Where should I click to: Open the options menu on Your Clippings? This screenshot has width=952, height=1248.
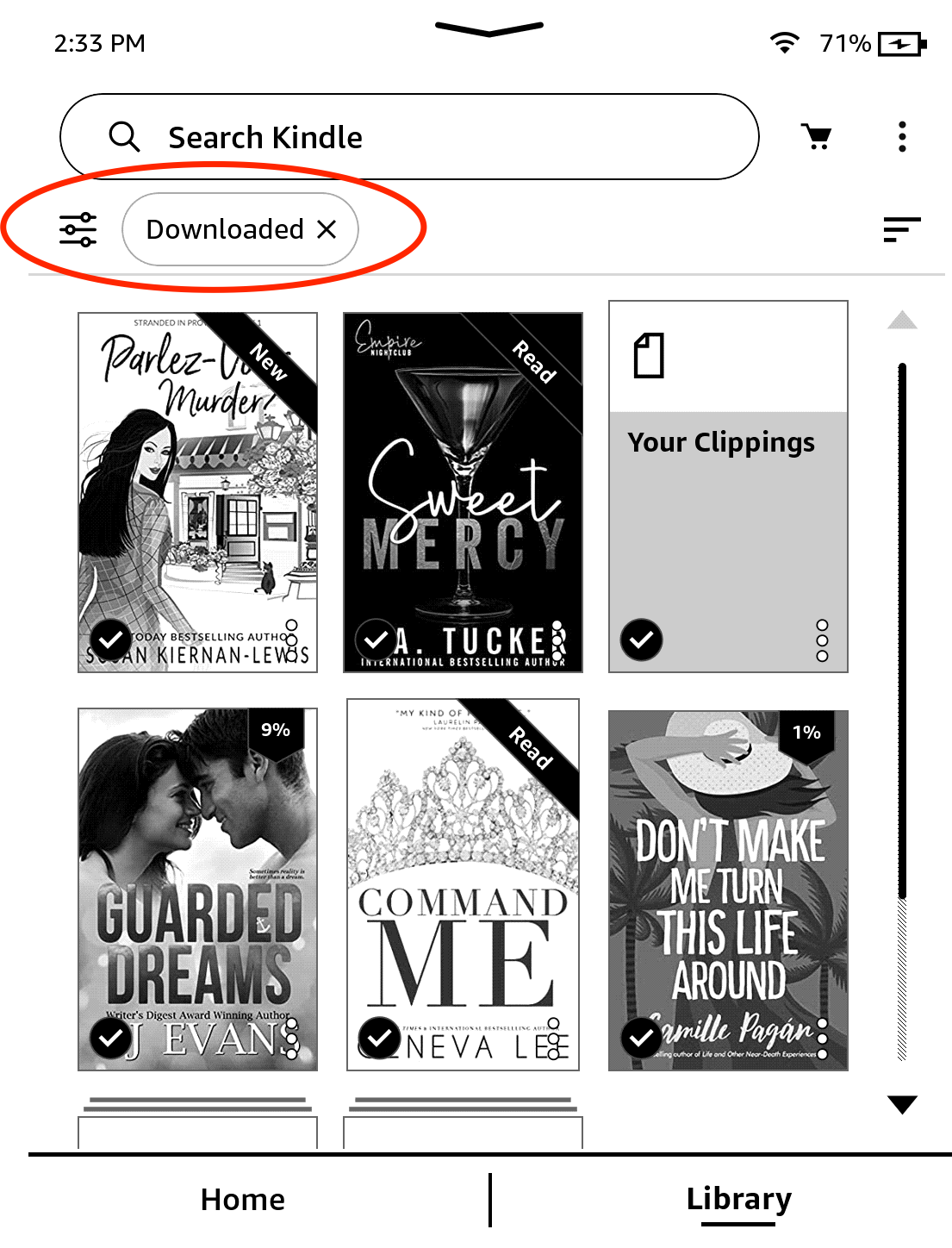pyautogui.click(x=822, y=639)
